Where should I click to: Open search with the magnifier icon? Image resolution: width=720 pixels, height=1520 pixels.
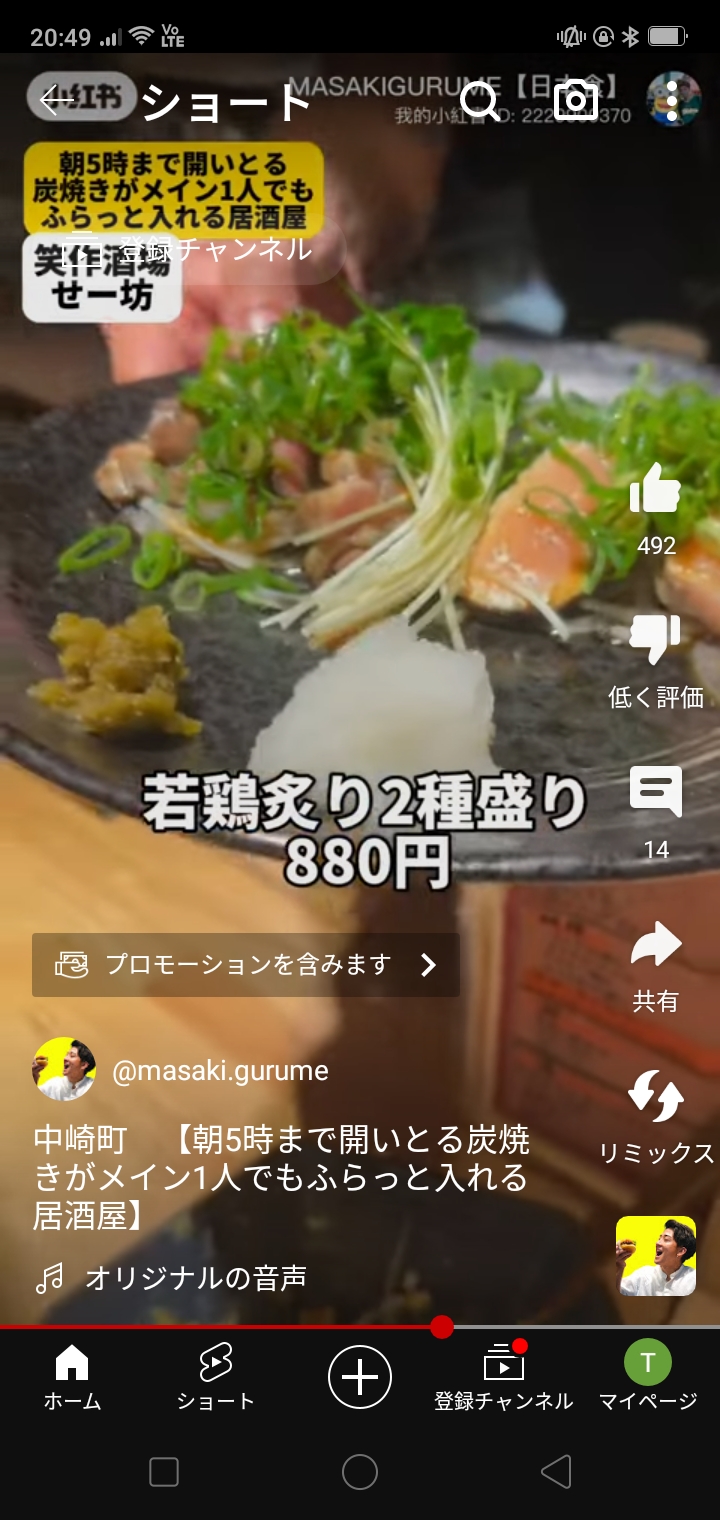[x=479, y=101]
